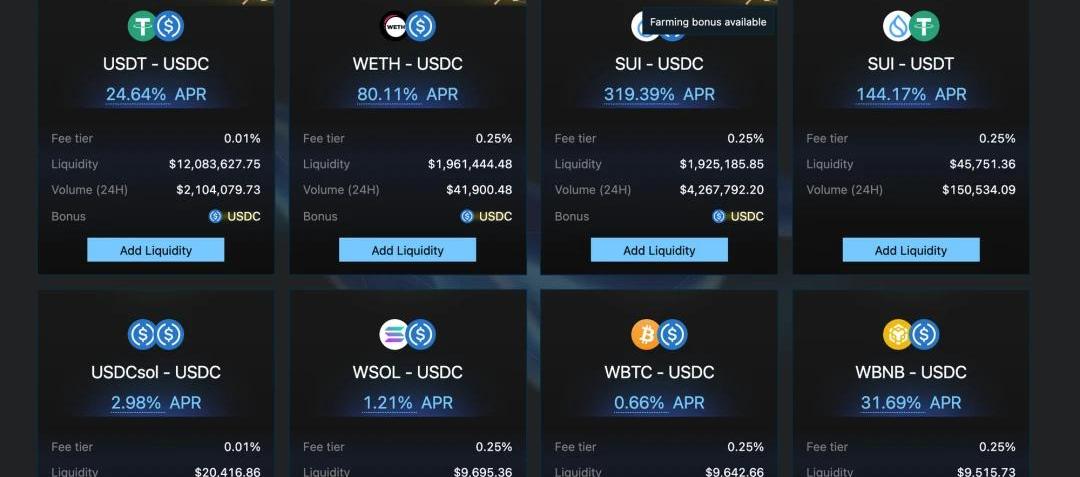Add liquidity to SUI - USDC pool
The width and height of the screenshot is (1080, 477).
659,250
